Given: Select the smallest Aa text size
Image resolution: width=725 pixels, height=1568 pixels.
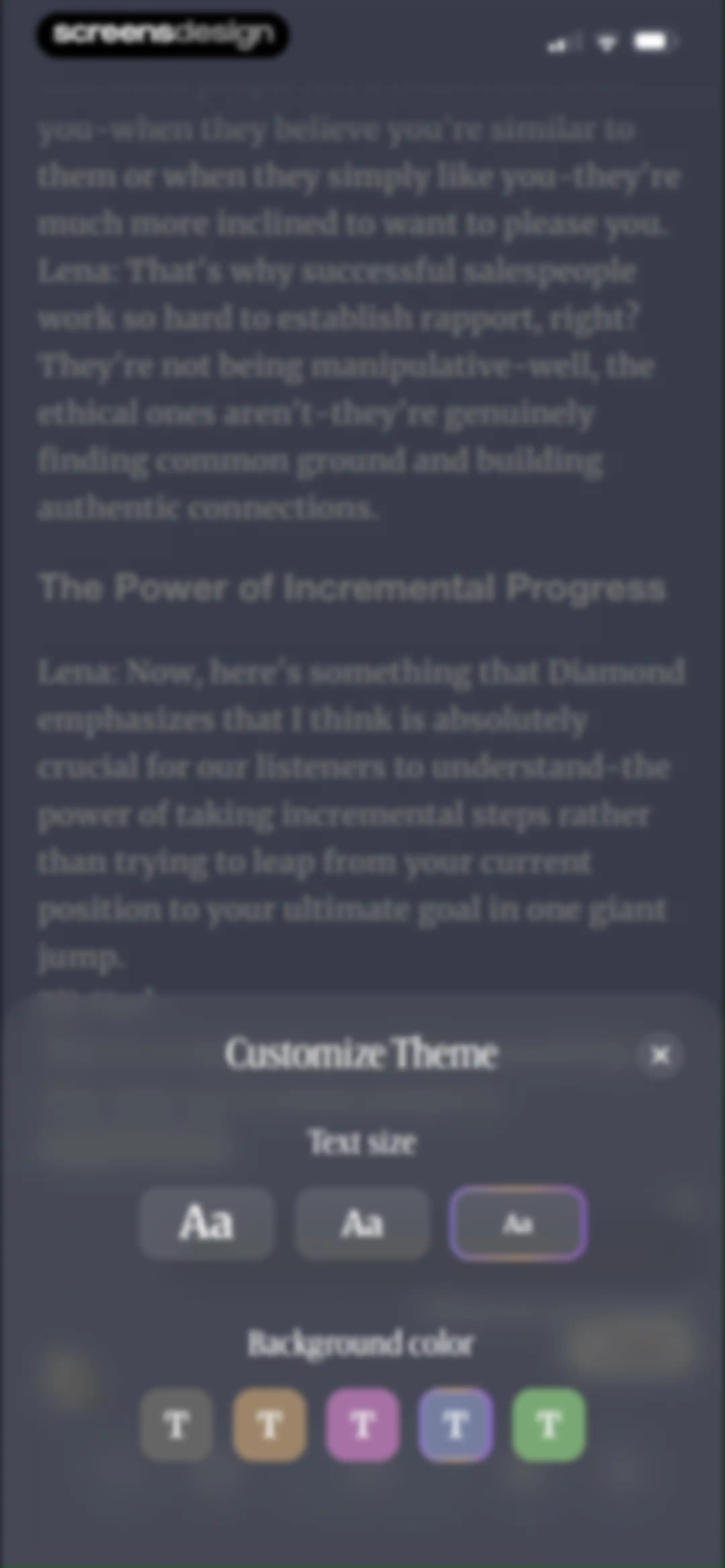Looking at the screenshot, I should click(x=518, y=1224).
